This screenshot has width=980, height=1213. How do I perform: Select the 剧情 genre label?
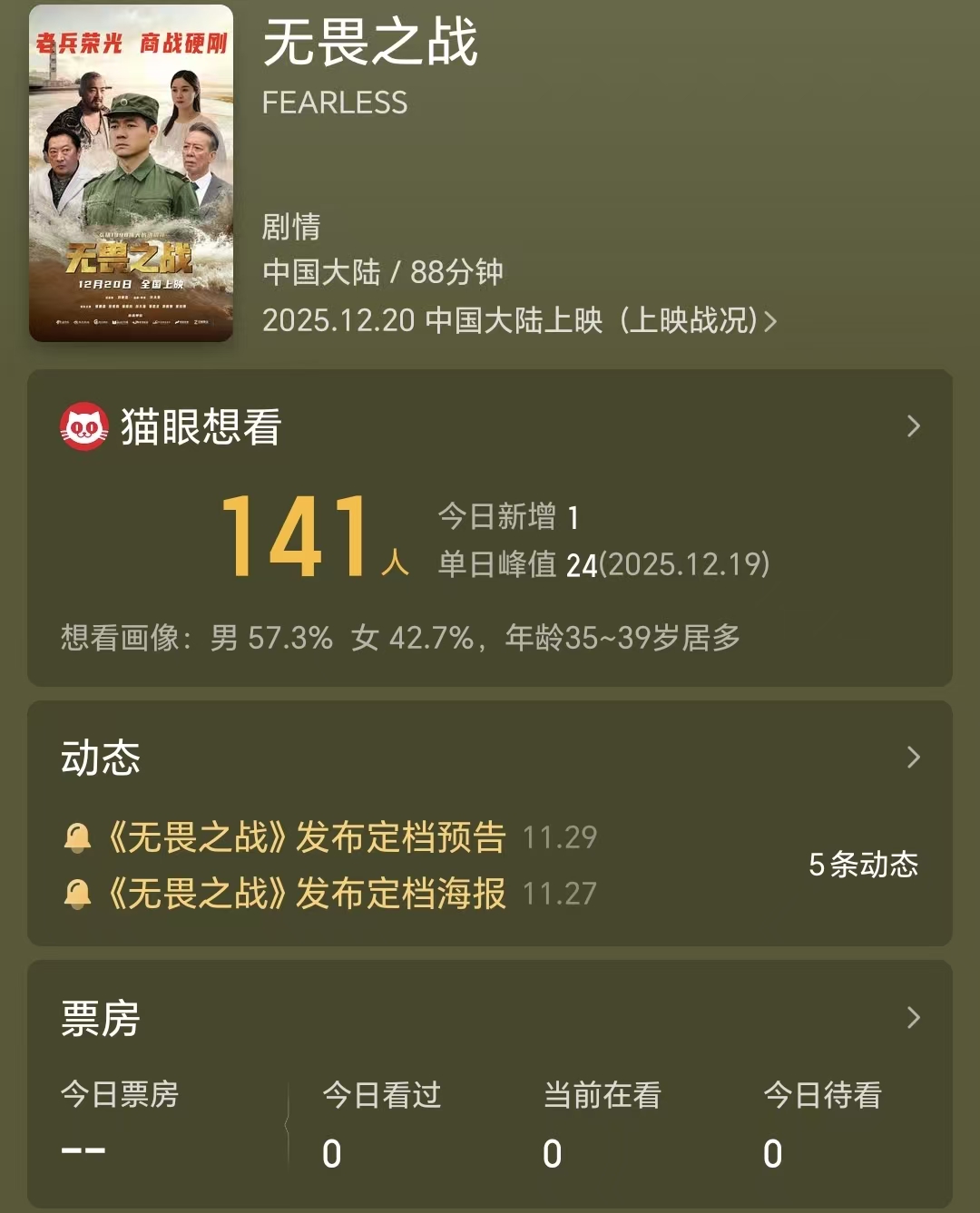point(289,228)
